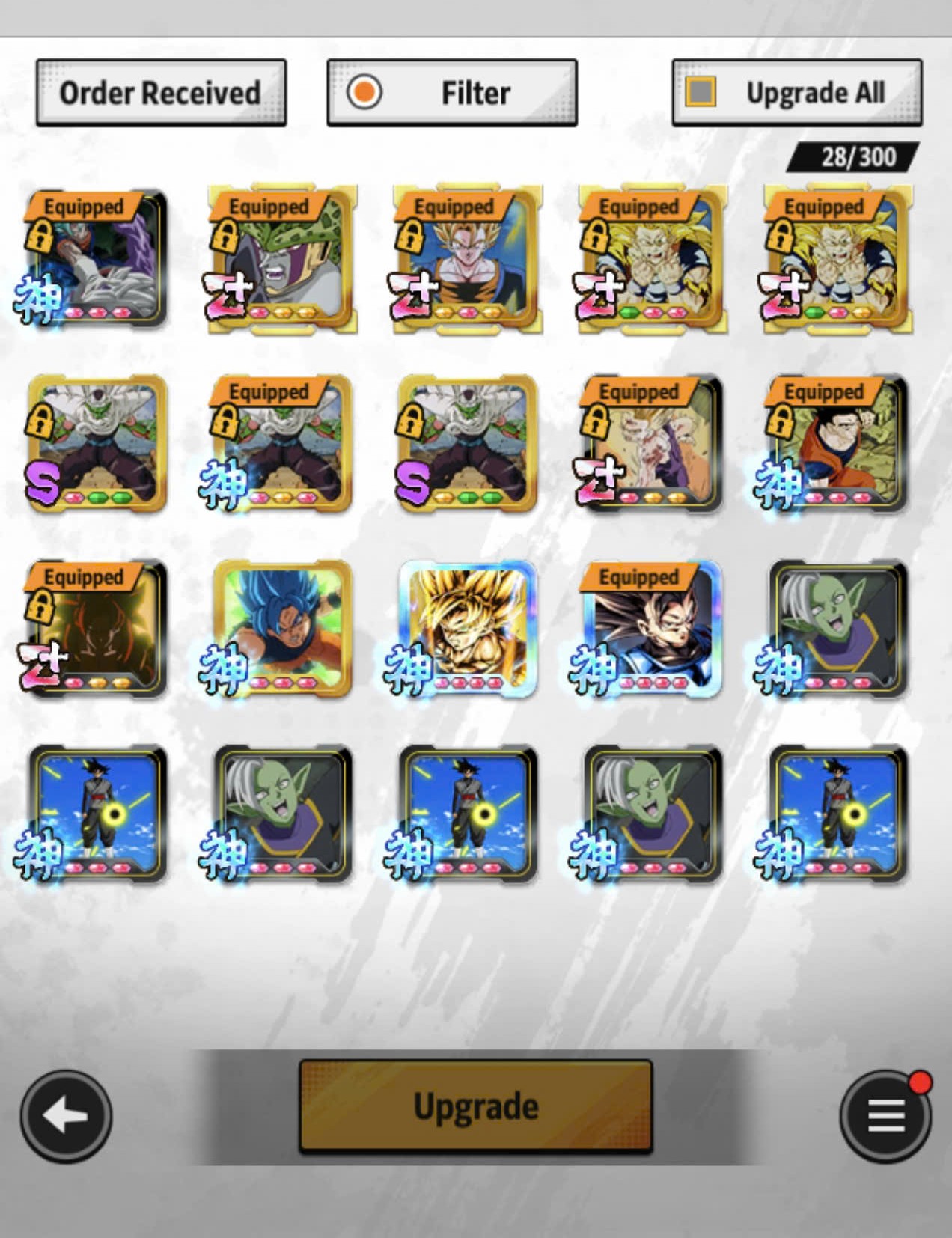
Task: Select the golden Super Saiyan sparkling tile
Action: [x=467, y=629]
